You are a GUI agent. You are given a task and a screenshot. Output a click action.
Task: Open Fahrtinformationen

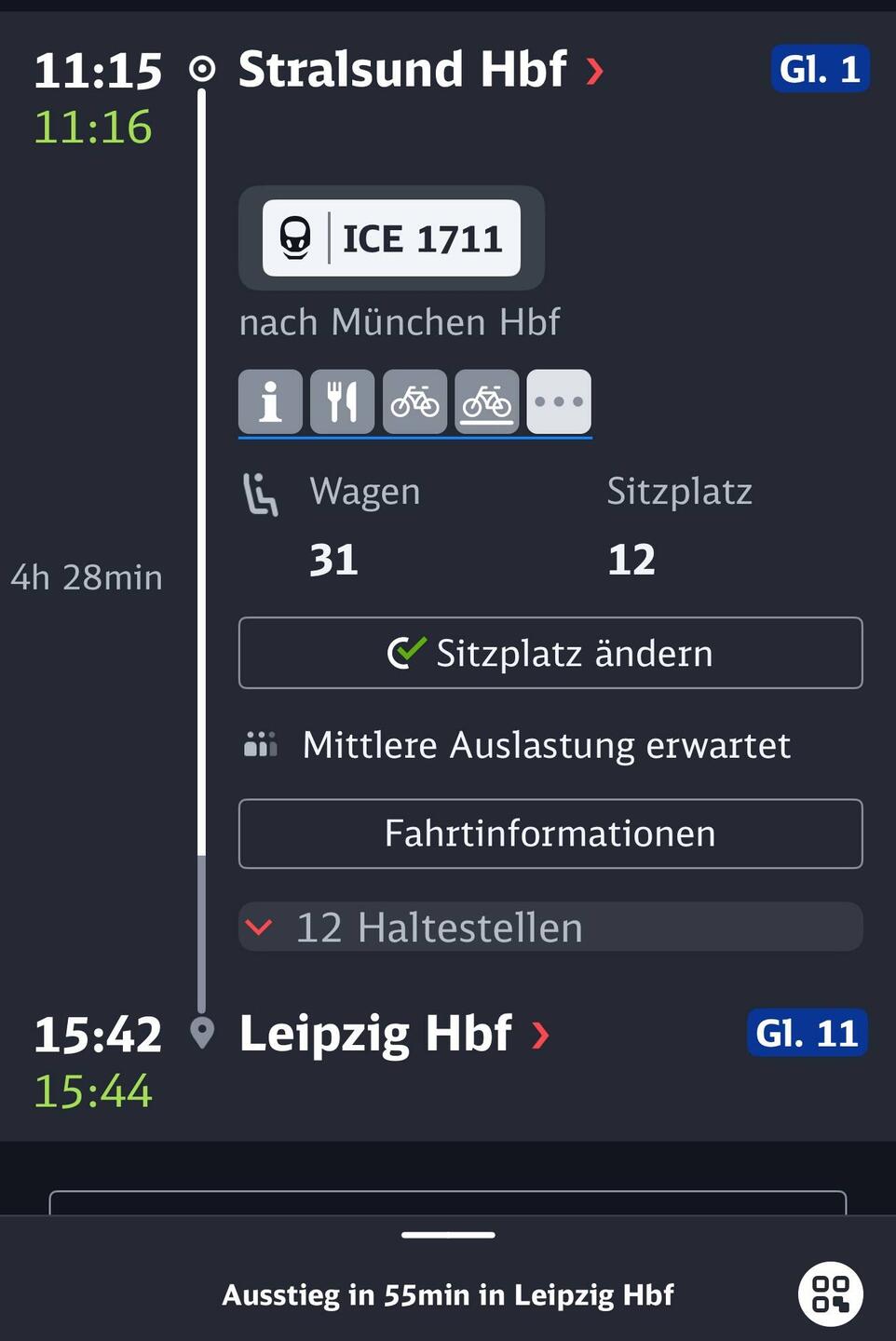pyautogui.click(x=550, y=833)
